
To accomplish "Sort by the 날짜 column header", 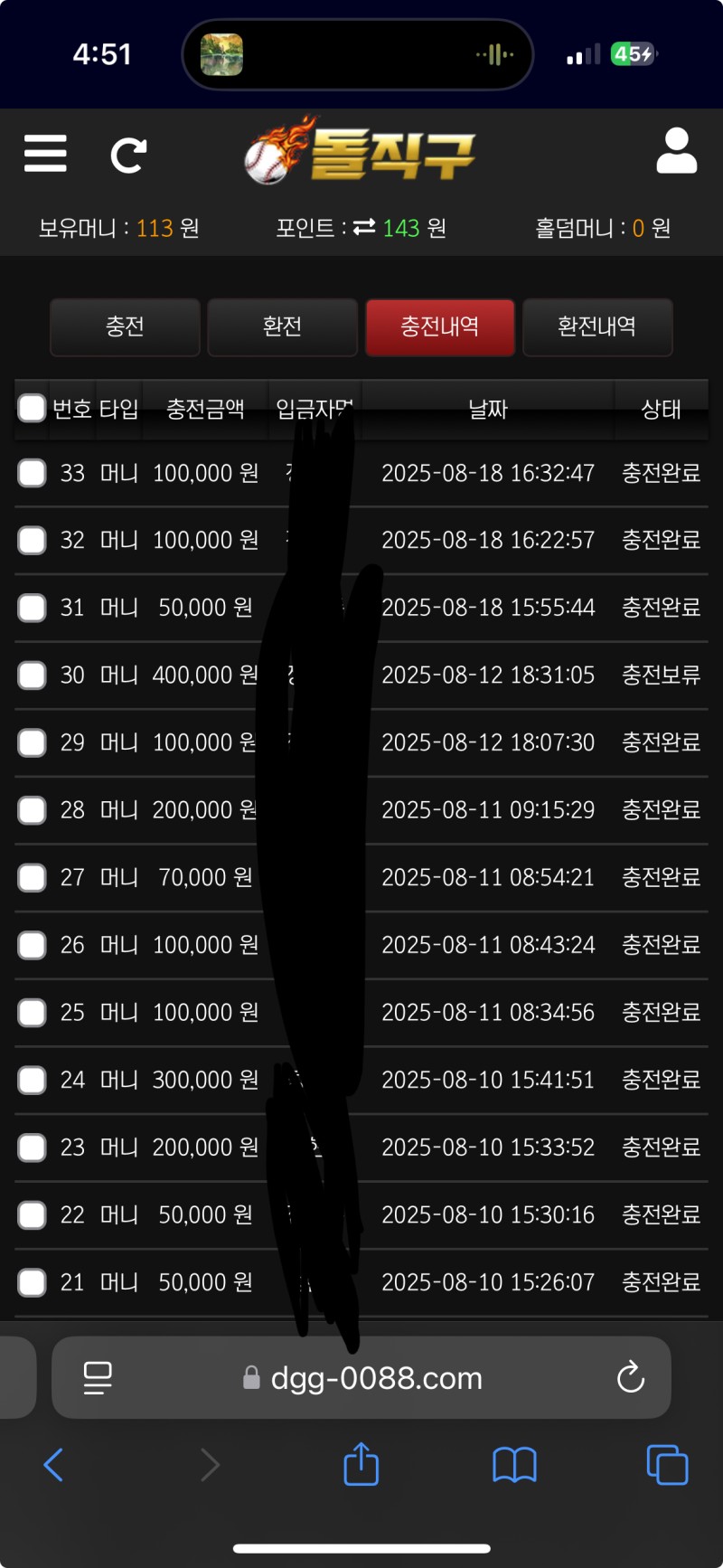I will tap(488, 410).
